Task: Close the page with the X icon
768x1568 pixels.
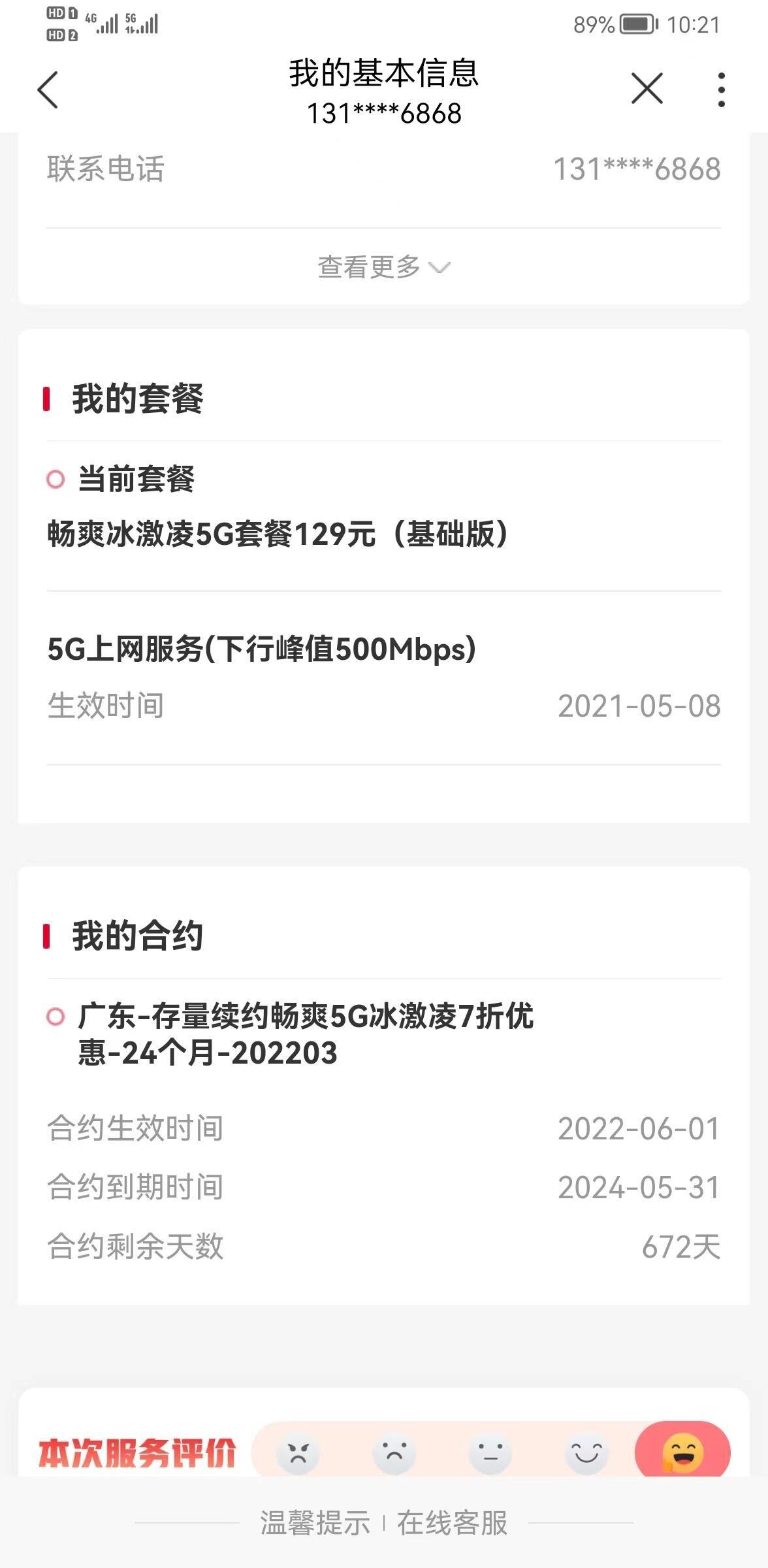Action: point(647,88)
